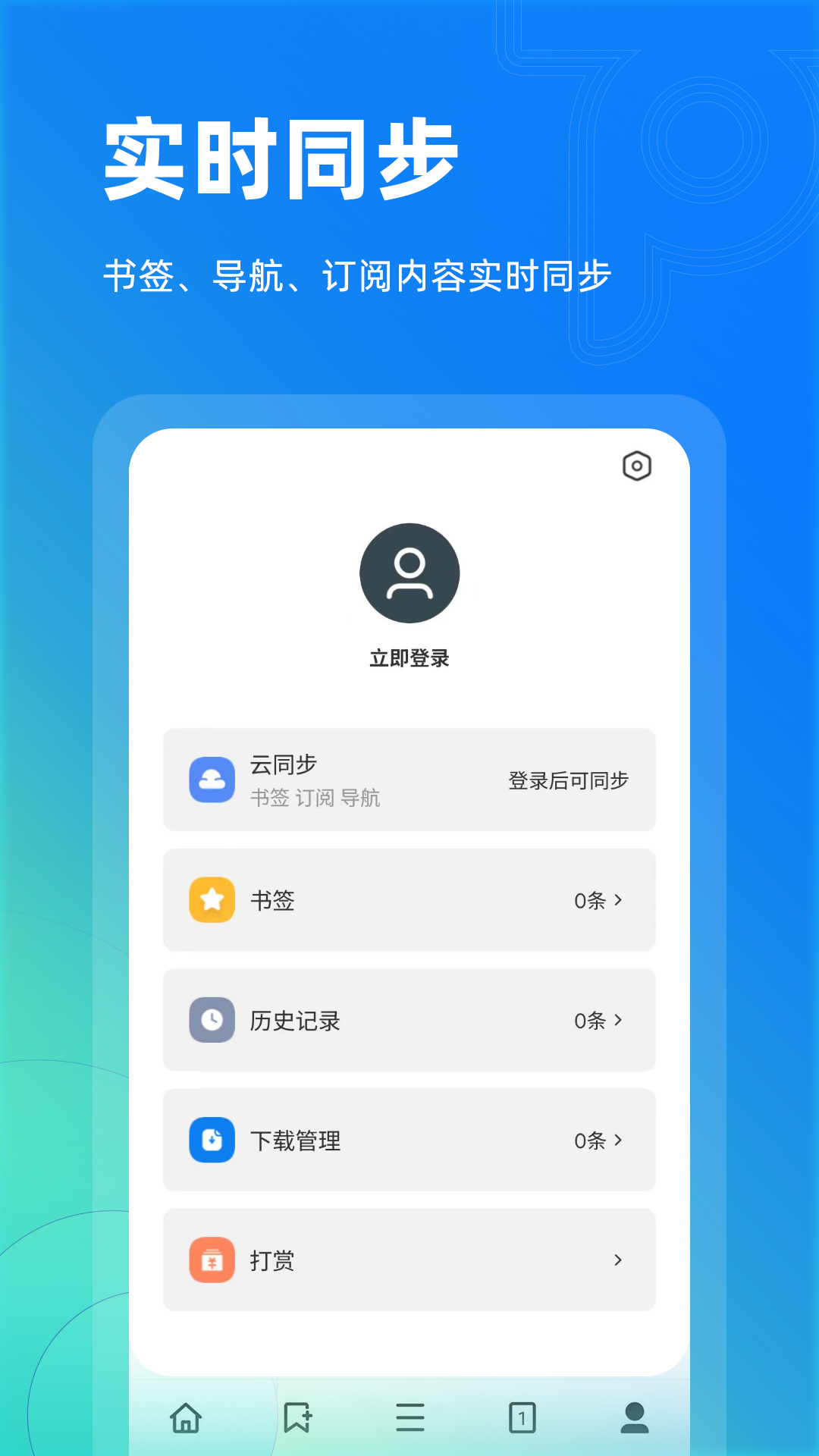The width and height of the screenshot is (819, 1456).
Task: Tap 登录后可同步 in the cloud sync row
Action: (x=569, y=780)
